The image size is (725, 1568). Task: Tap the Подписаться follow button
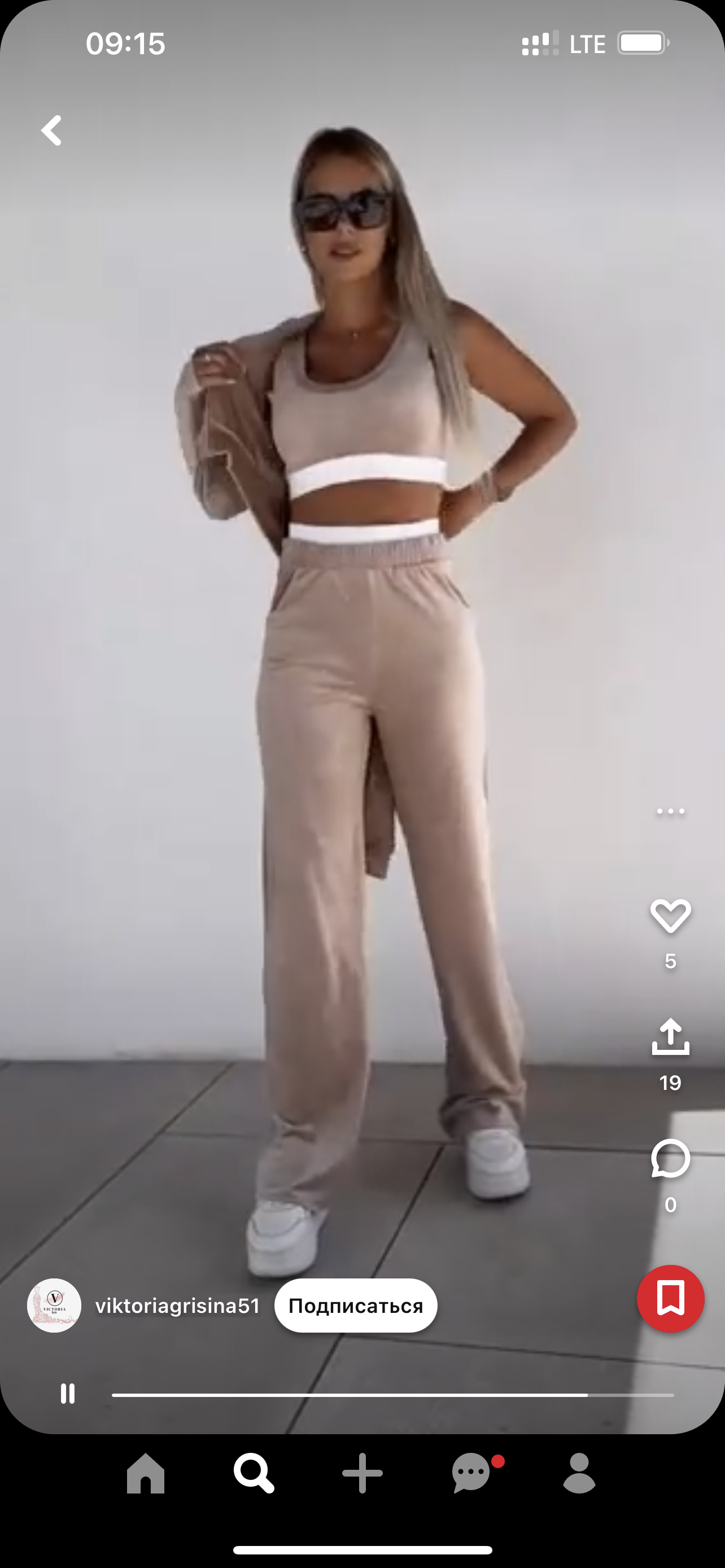tap(356, 1305)
